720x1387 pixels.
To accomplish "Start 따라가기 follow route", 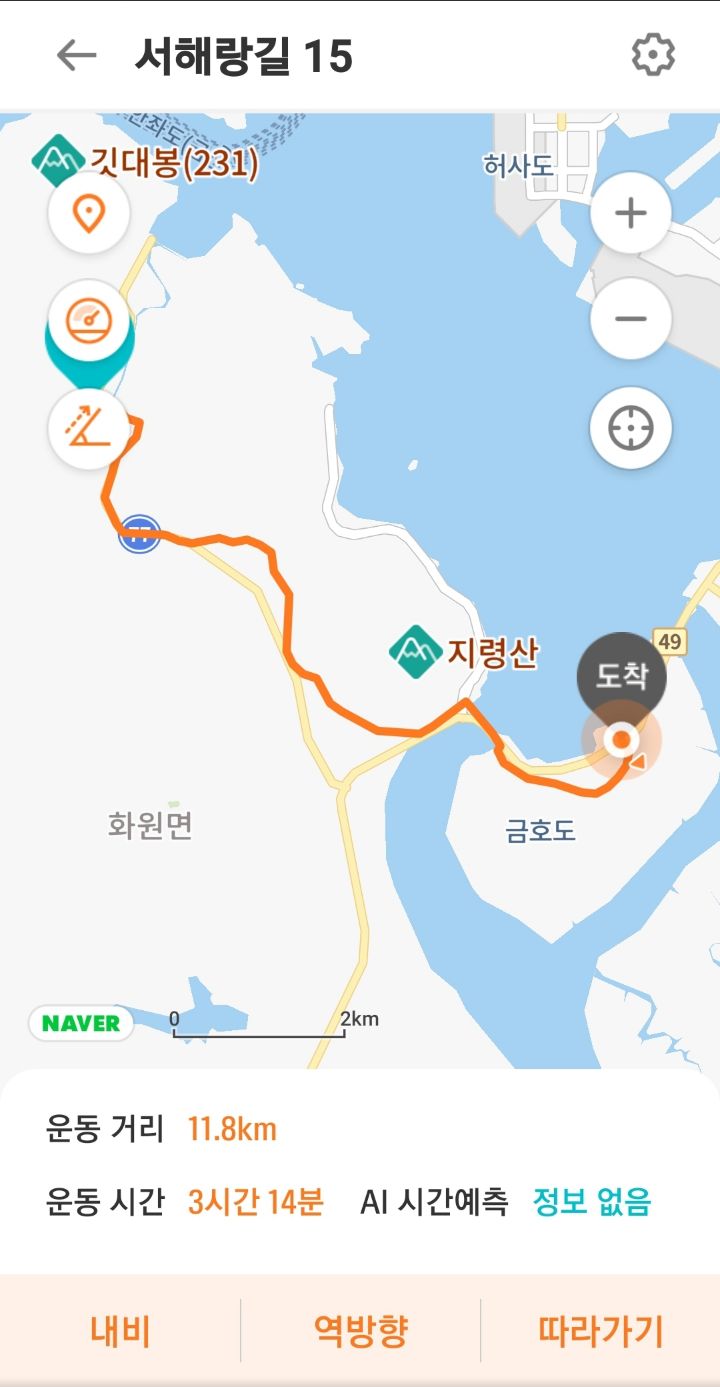I will (x=600, y=1331).
